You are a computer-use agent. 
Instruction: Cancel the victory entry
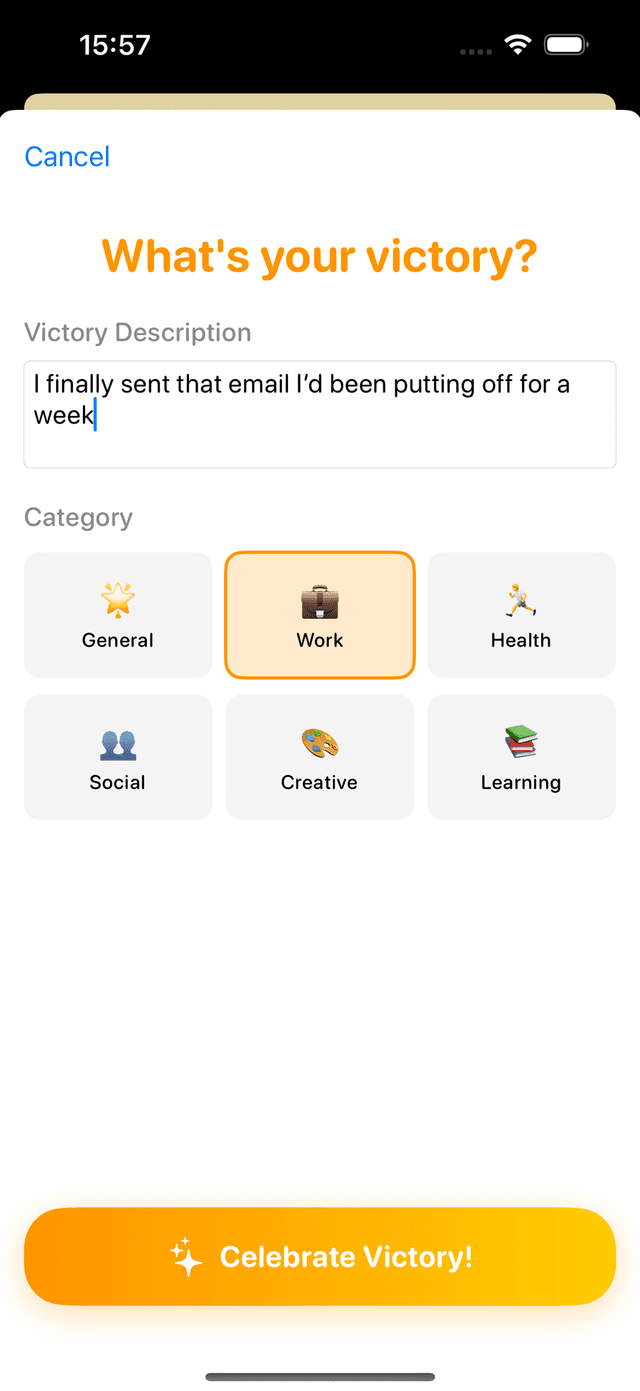click(67, 157)
